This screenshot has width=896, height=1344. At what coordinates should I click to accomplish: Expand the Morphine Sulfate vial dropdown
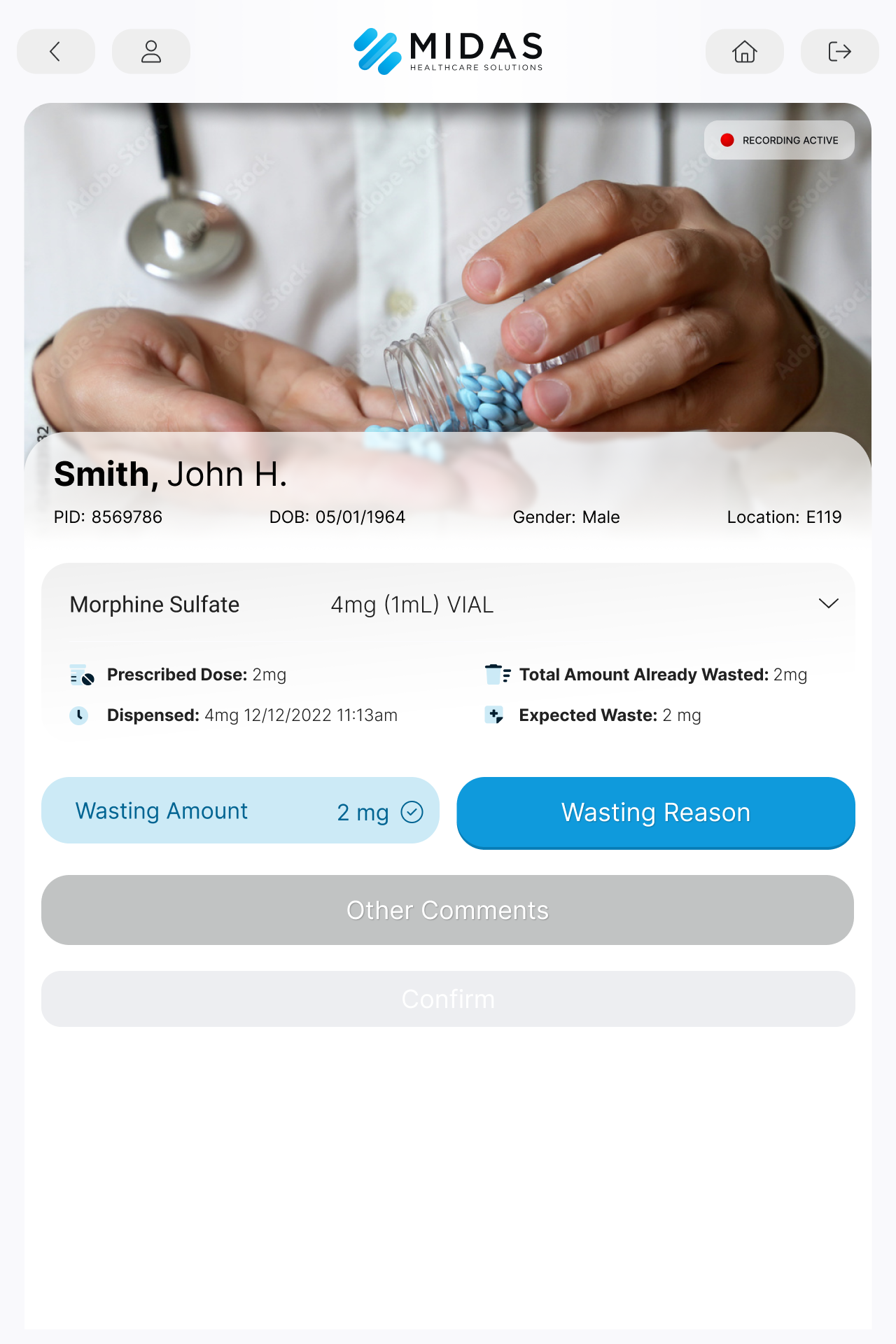pos(828,603)
